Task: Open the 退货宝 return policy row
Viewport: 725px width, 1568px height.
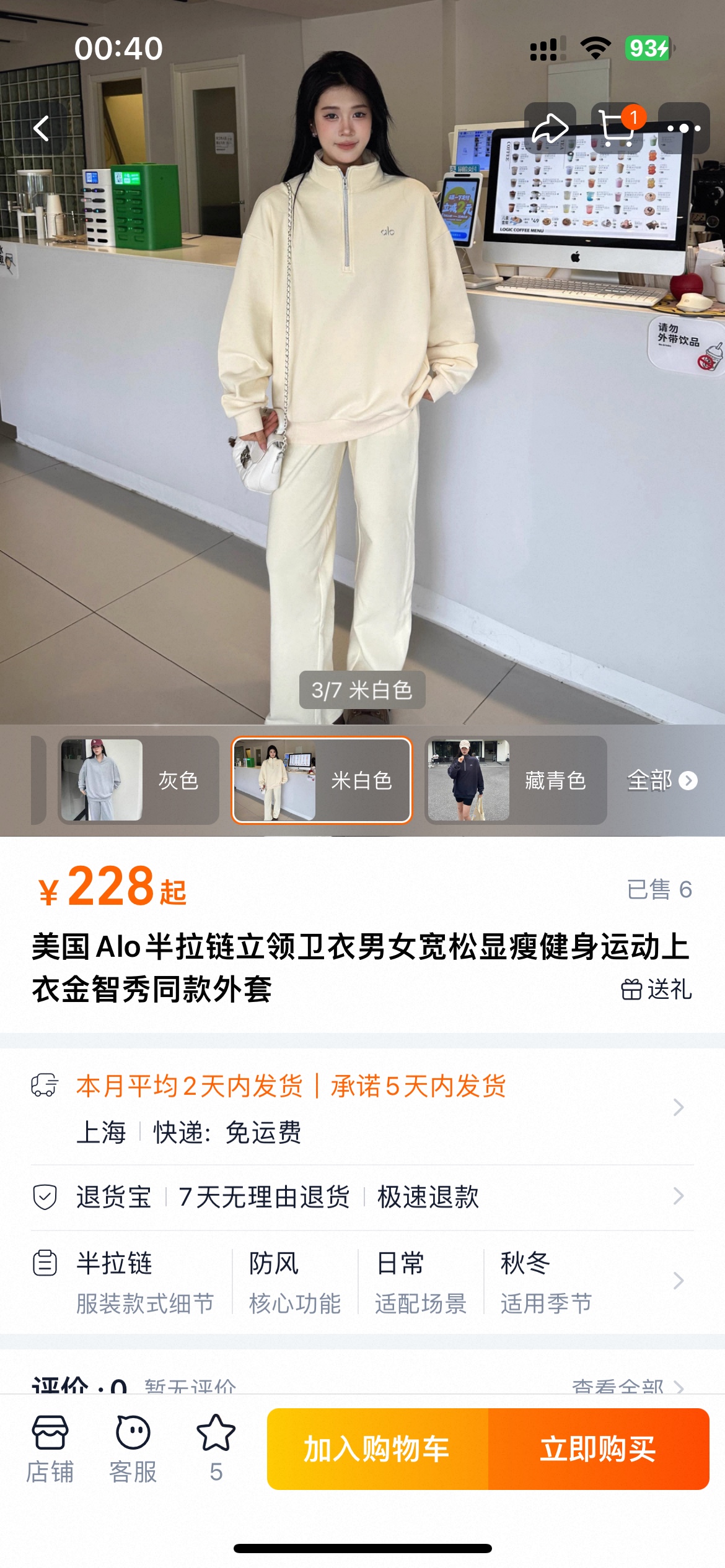Action: (362, 1196)
